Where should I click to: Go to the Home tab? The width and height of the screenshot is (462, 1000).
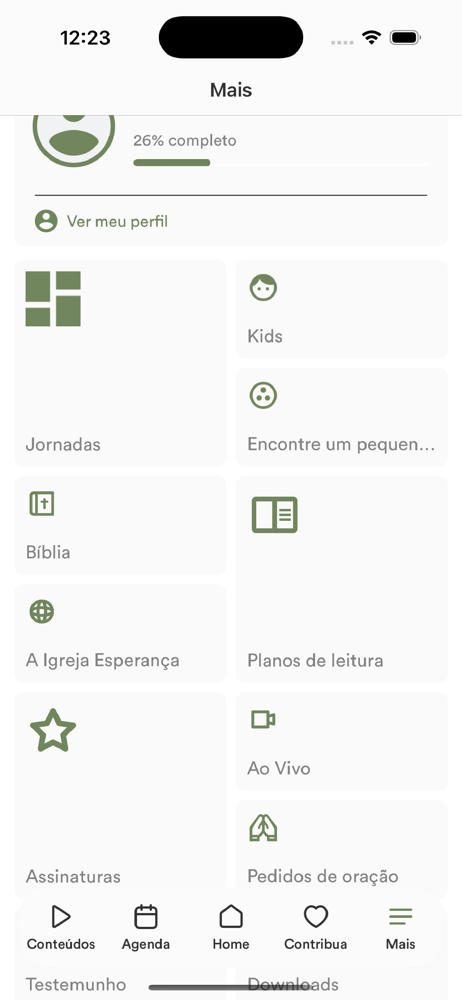click(x=231, y=928)
